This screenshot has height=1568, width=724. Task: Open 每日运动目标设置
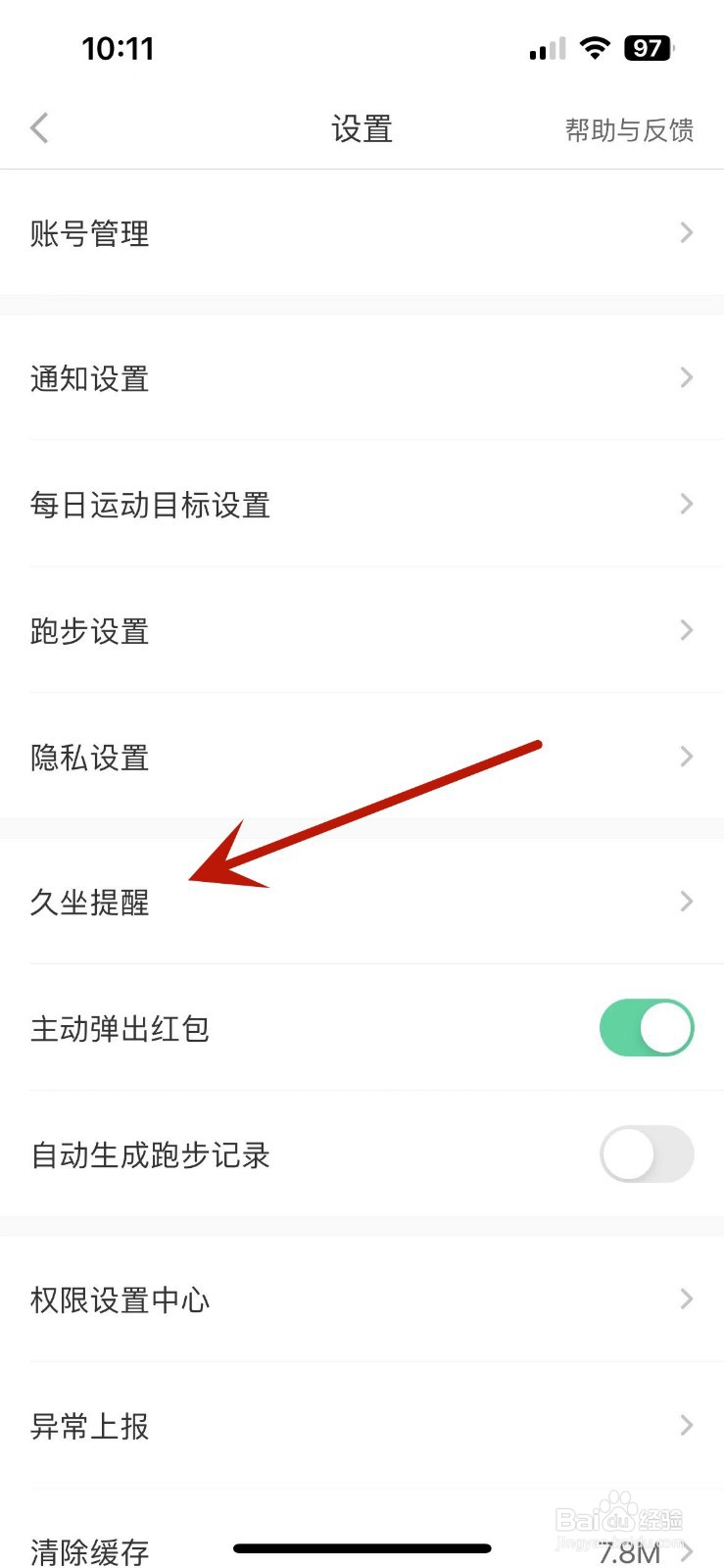150,504
